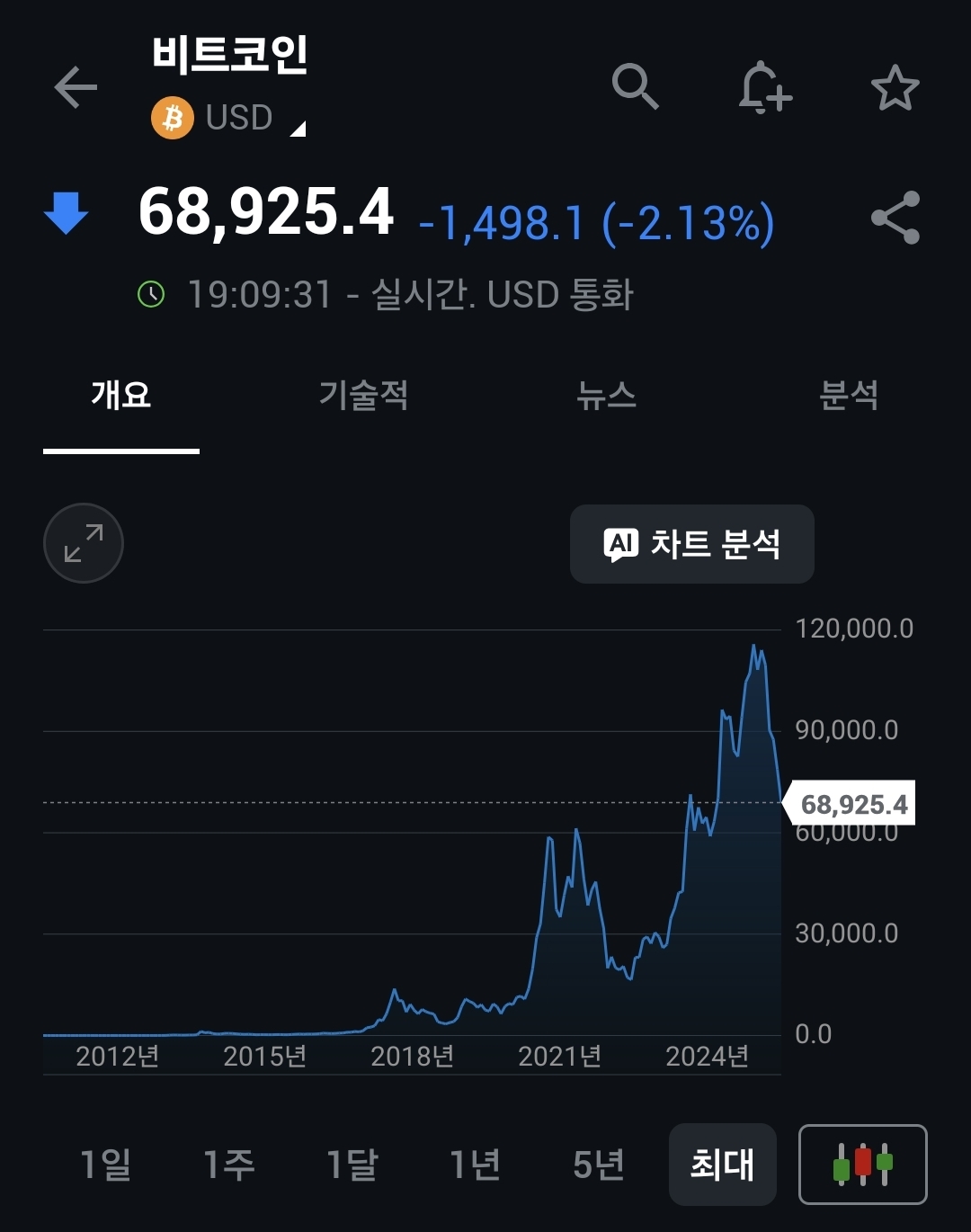Open AI 차트 분석
Viewport: 971px width, 1232px height.
(x=692, y=544)
